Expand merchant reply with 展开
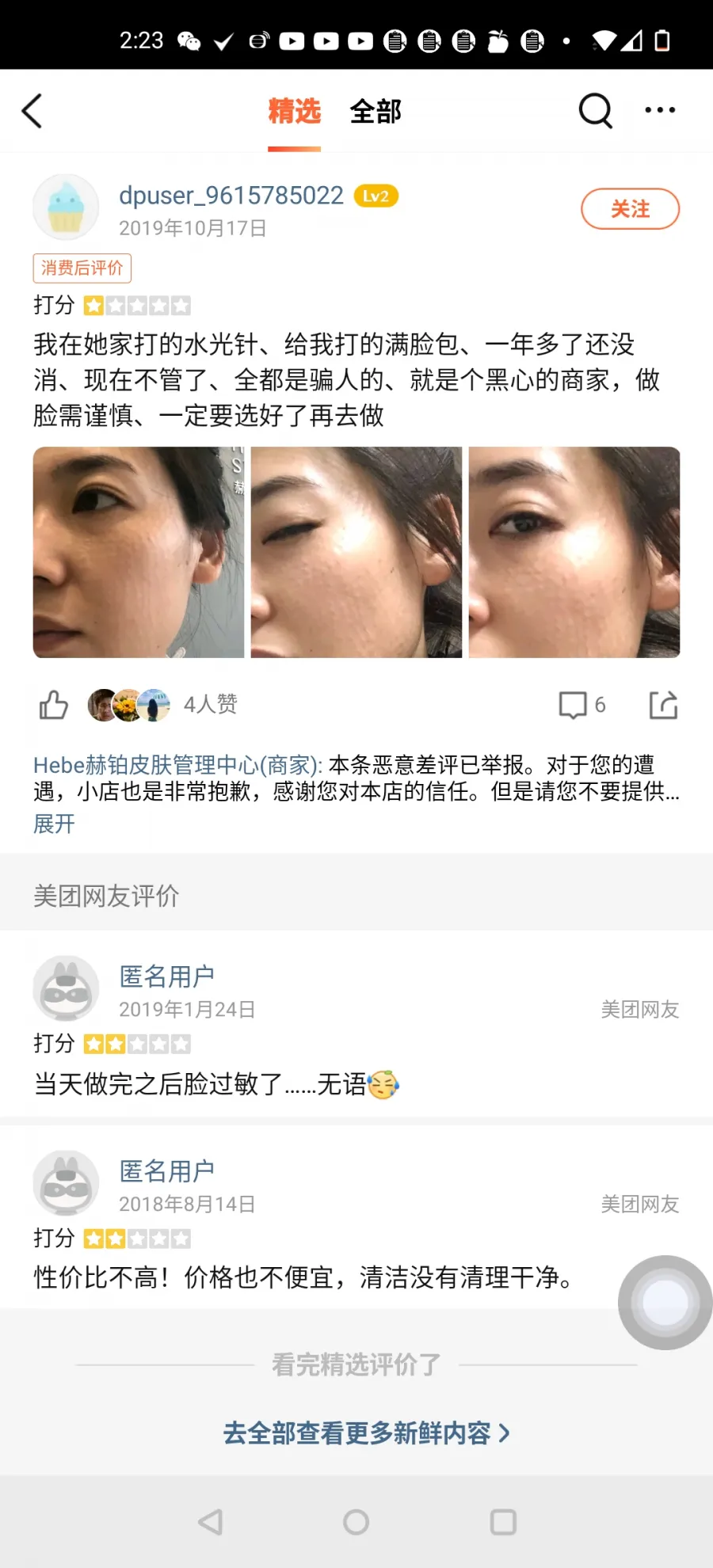Viewport: 713px width, 1568px height. tap(54, 824)
